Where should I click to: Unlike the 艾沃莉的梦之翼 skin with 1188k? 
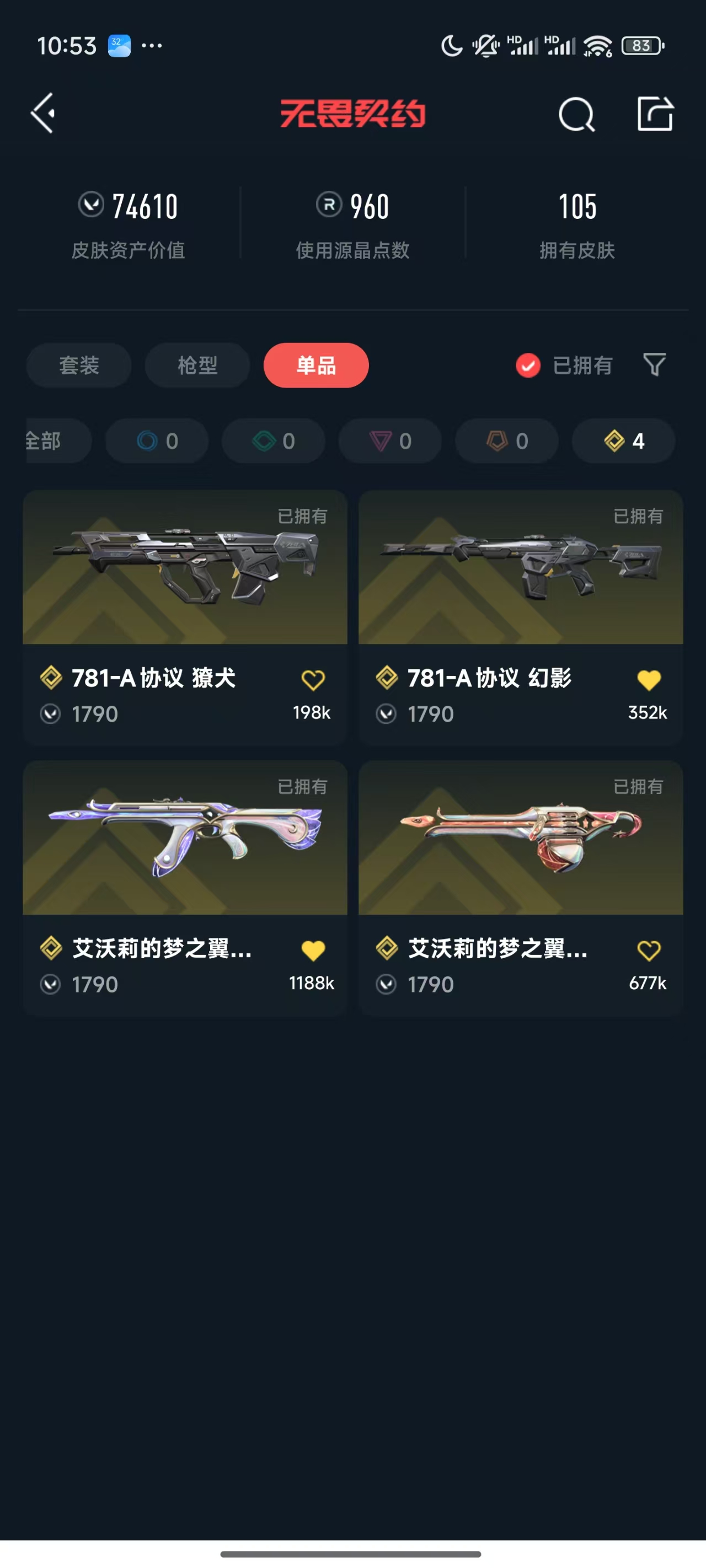pos(313,950)
